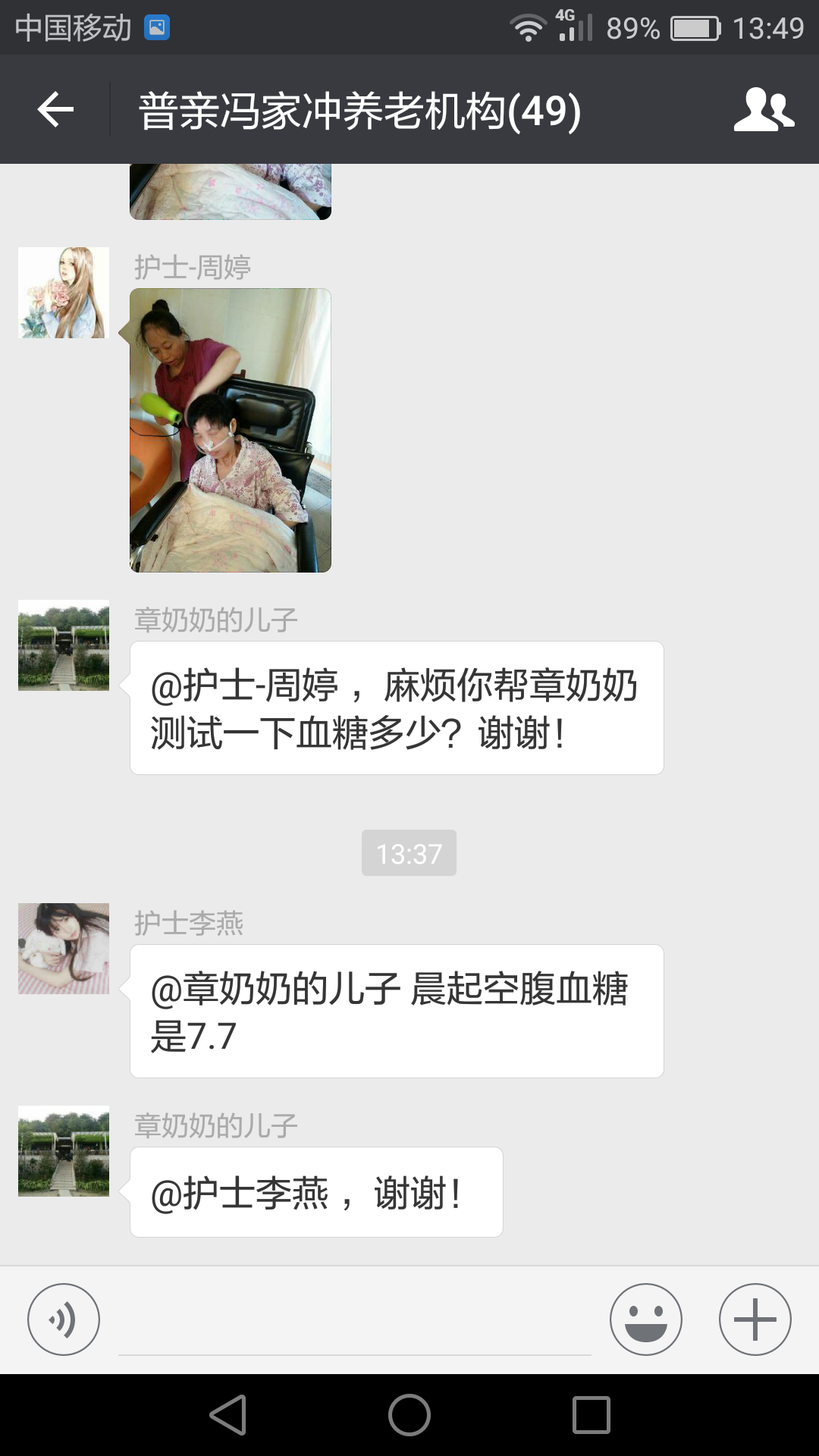View photo sent by 护士-周婷
Screen dimensions: 819x1456
(x=231, y=430)
